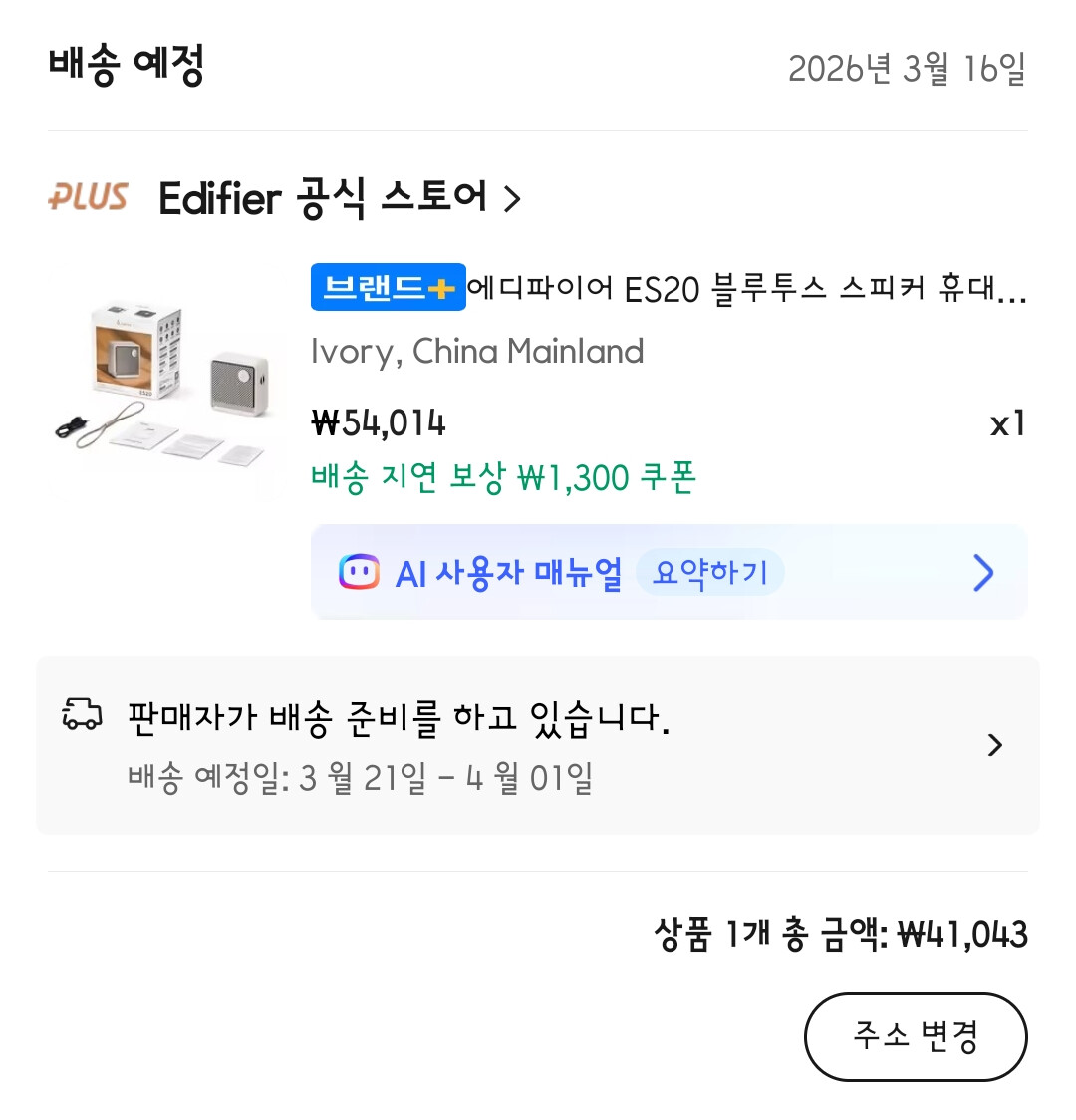The width and height of the screenshot is (1076, 1120).
Task: Open AI 사용자 매뉴얼 요약하기 banner
Action: (668, 573)
